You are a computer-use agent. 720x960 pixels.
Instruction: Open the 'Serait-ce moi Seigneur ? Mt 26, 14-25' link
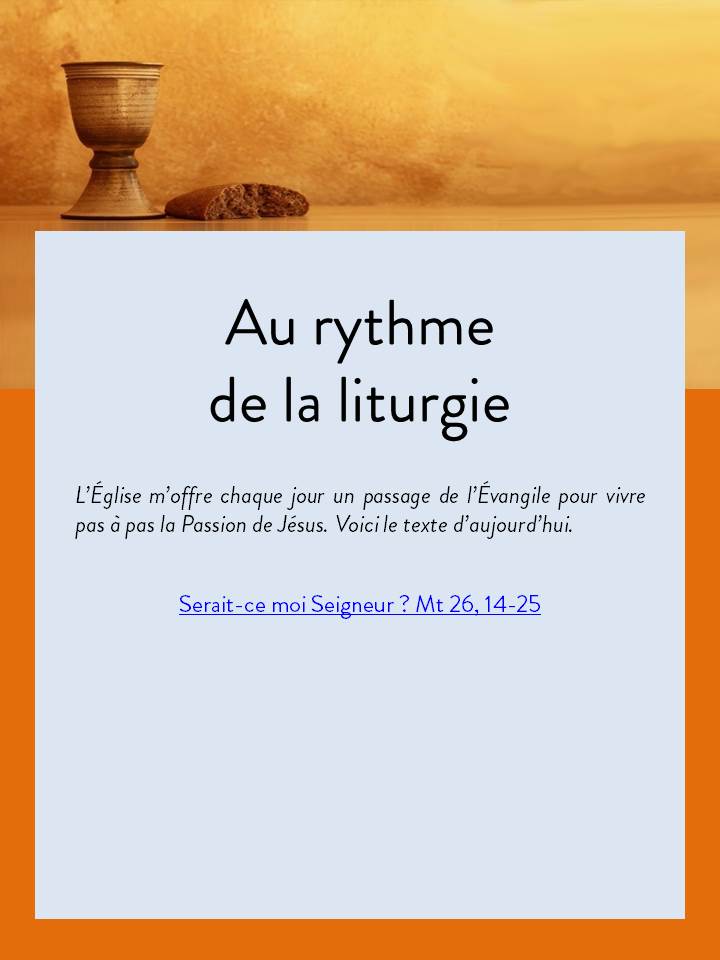(360, 604)
